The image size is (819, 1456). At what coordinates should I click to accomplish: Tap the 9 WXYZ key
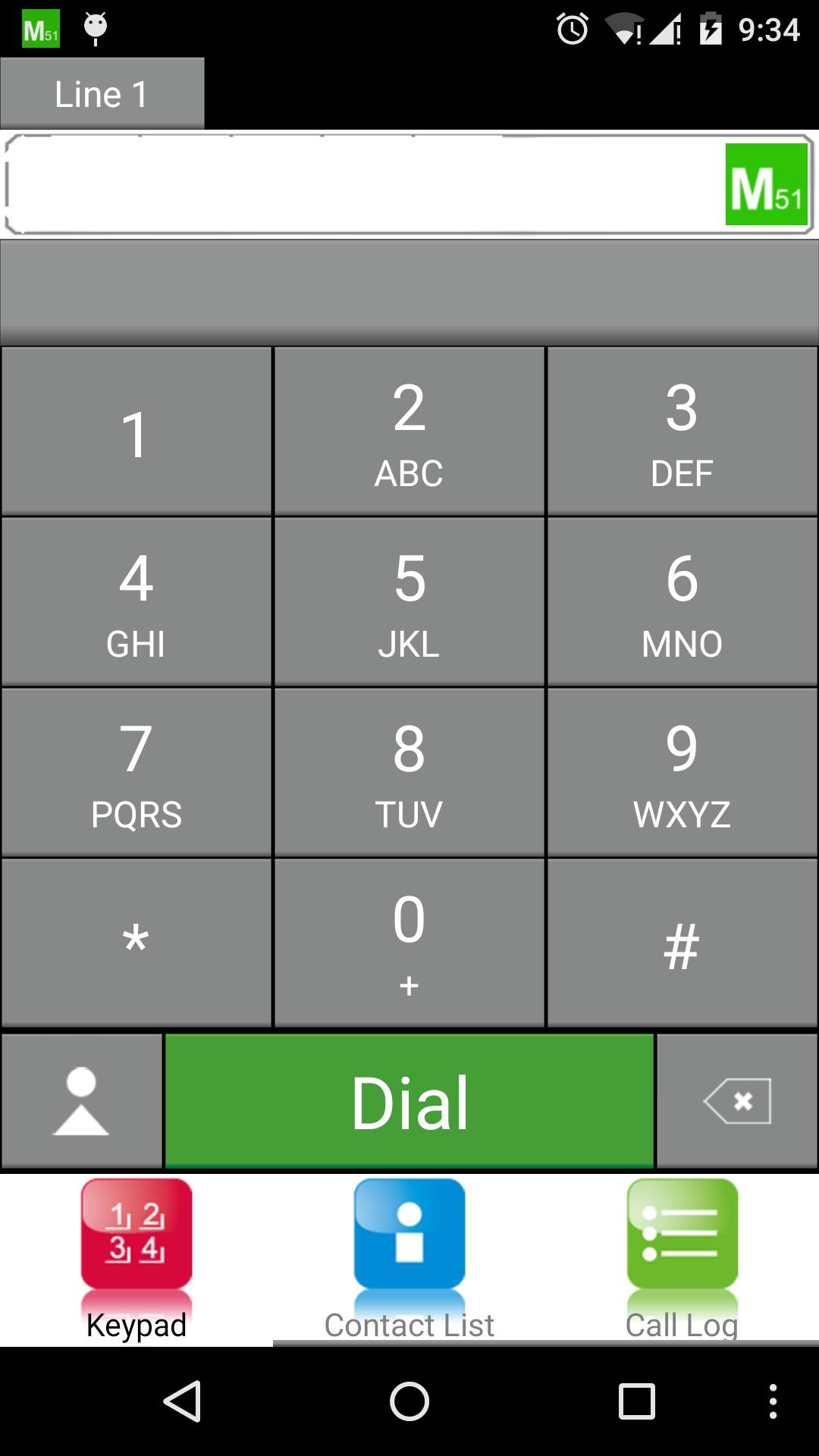(682, 773)
